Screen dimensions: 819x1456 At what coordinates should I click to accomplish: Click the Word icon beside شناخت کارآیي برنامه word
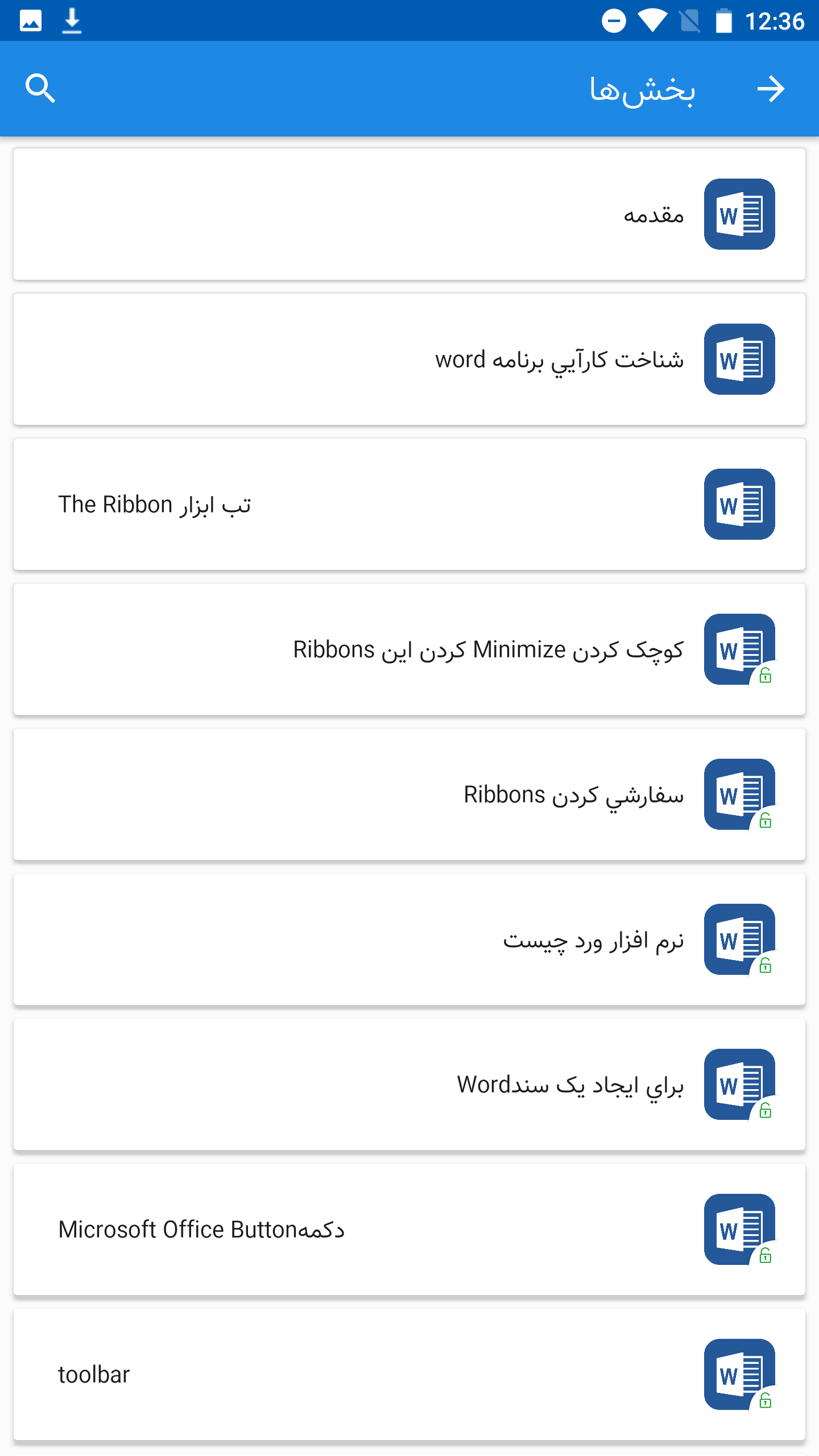tap(739, 360)
